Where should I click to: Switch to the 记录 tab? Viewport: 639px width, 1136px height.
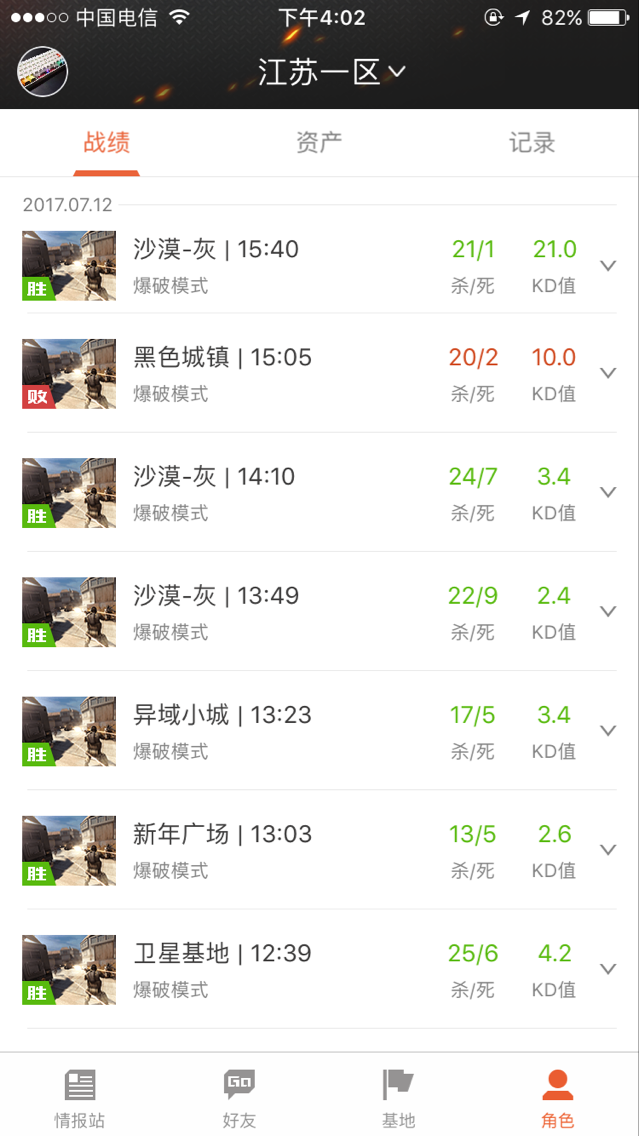pyautogui.click(x=532, y=143)
